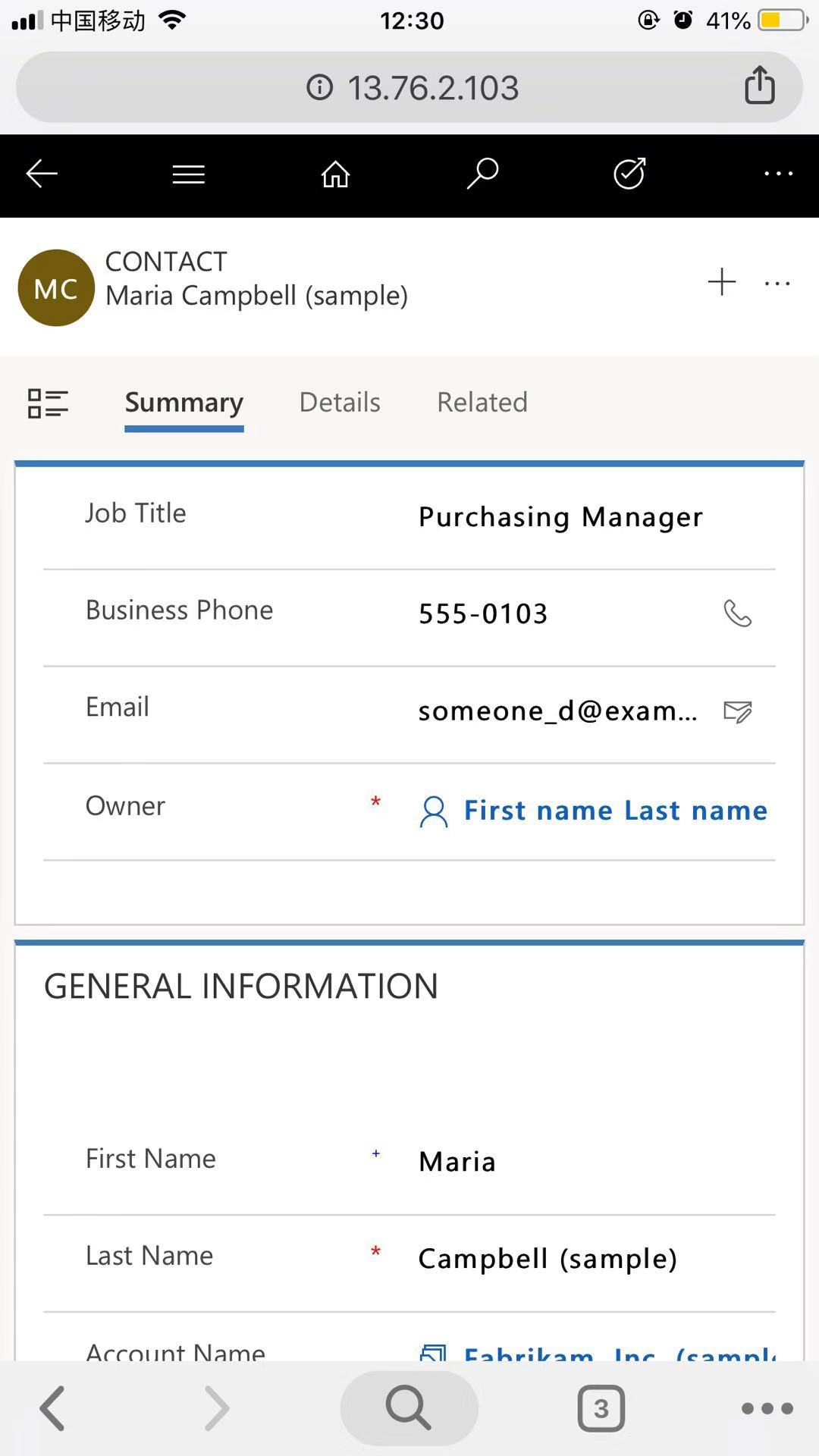
Task: Go to the home icon
Action: [335, 174]
